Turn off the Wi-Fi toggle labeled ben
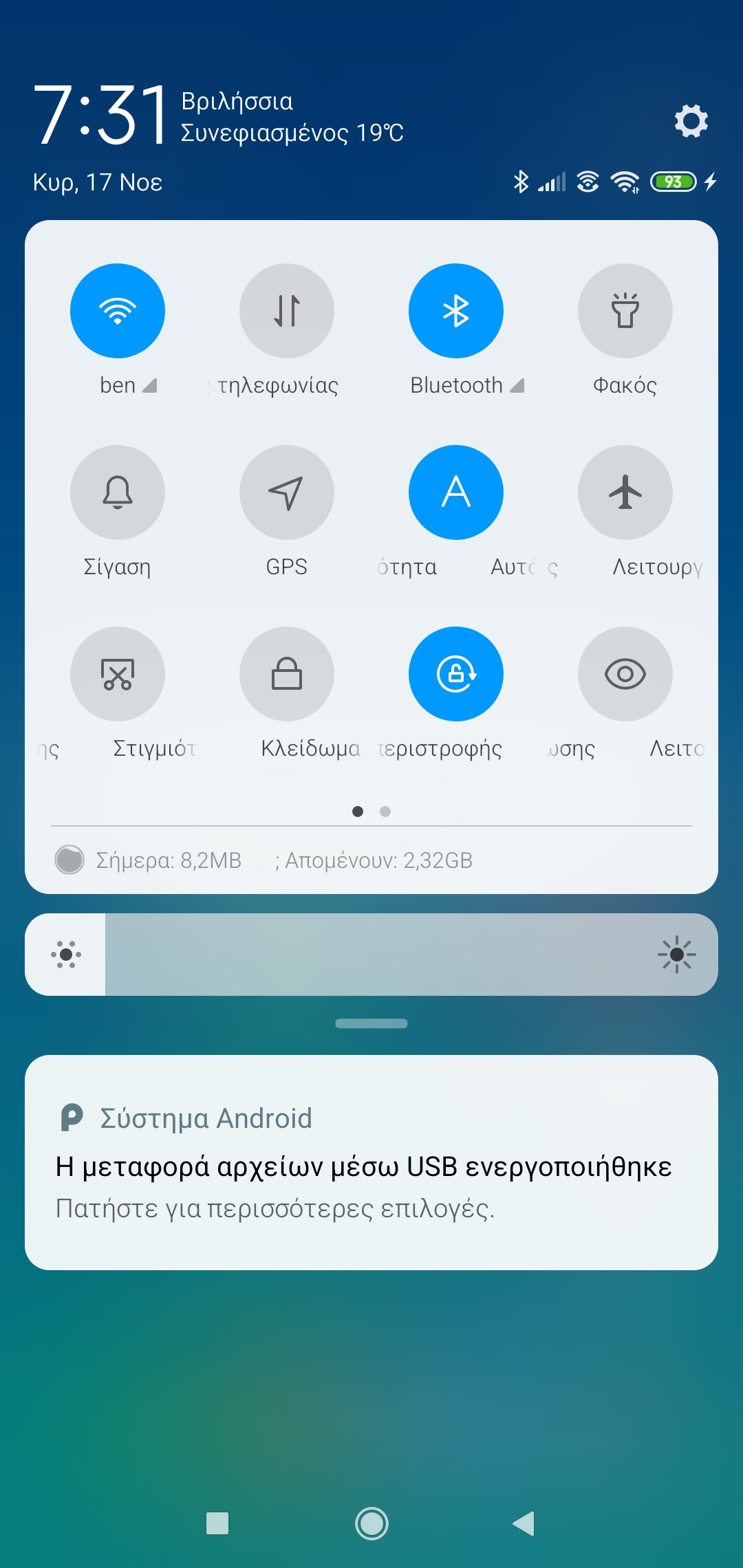Image resolution: width=743 pixels, height=1568 pixels. (118, 311)
